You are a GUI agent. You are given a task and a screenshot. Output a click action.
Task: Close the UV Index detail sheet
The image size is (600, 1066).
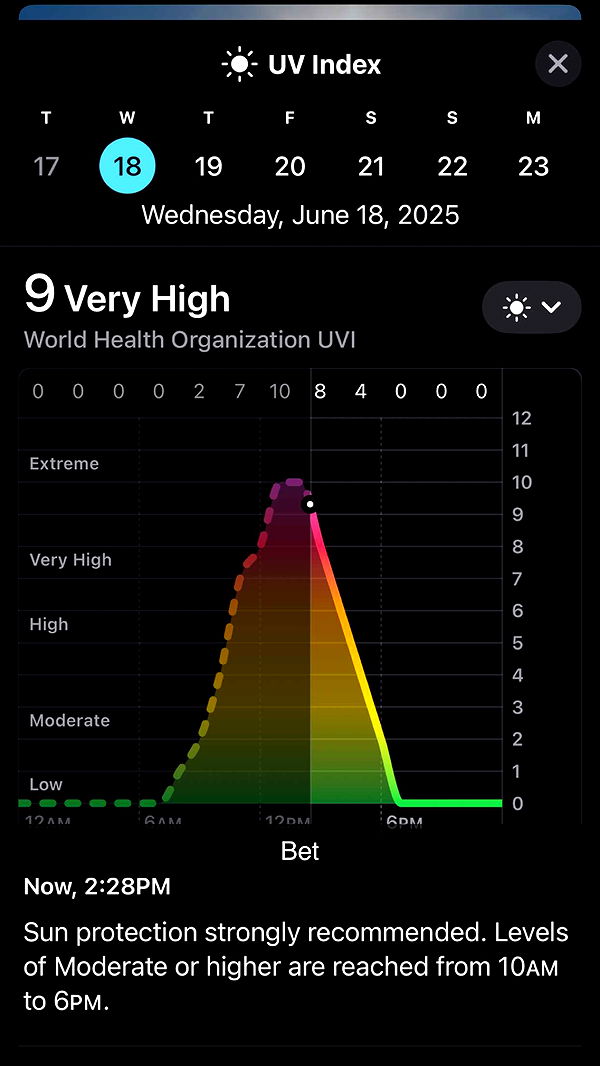point(558,65)
